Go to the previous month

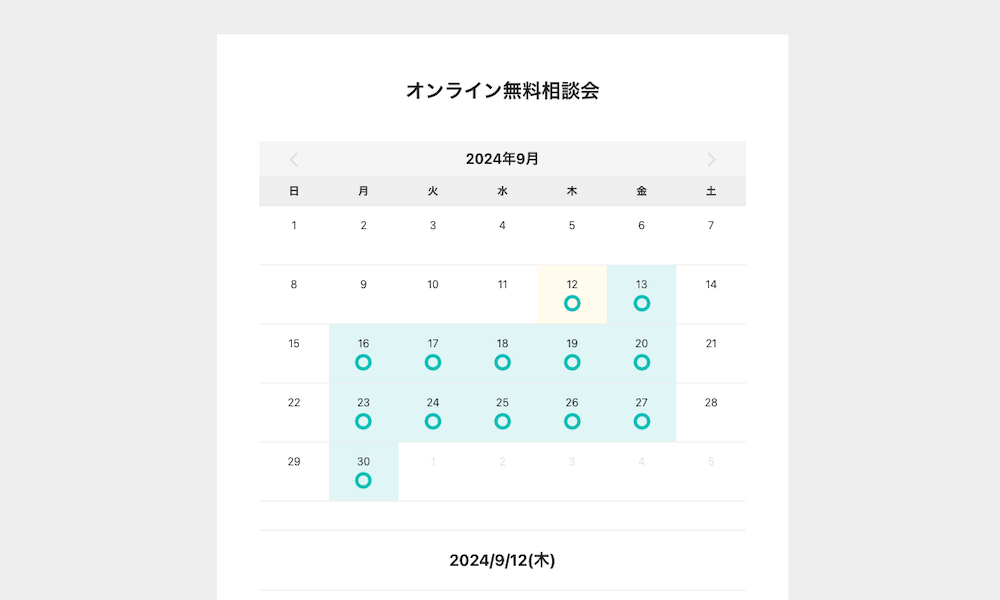(x=293, y=159)
